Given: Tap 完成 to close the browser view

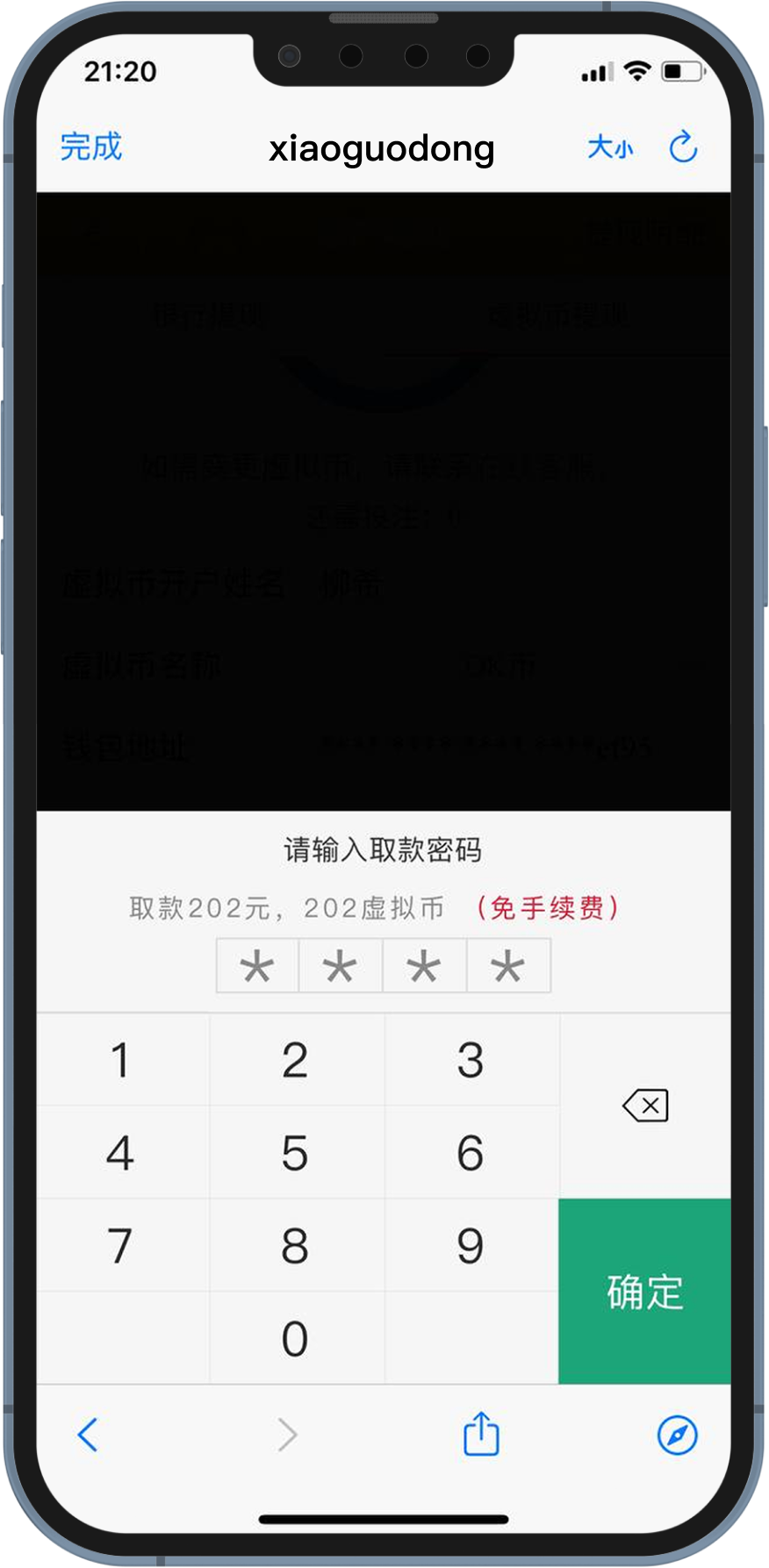Looking at the screenshot, I should 90,147.
